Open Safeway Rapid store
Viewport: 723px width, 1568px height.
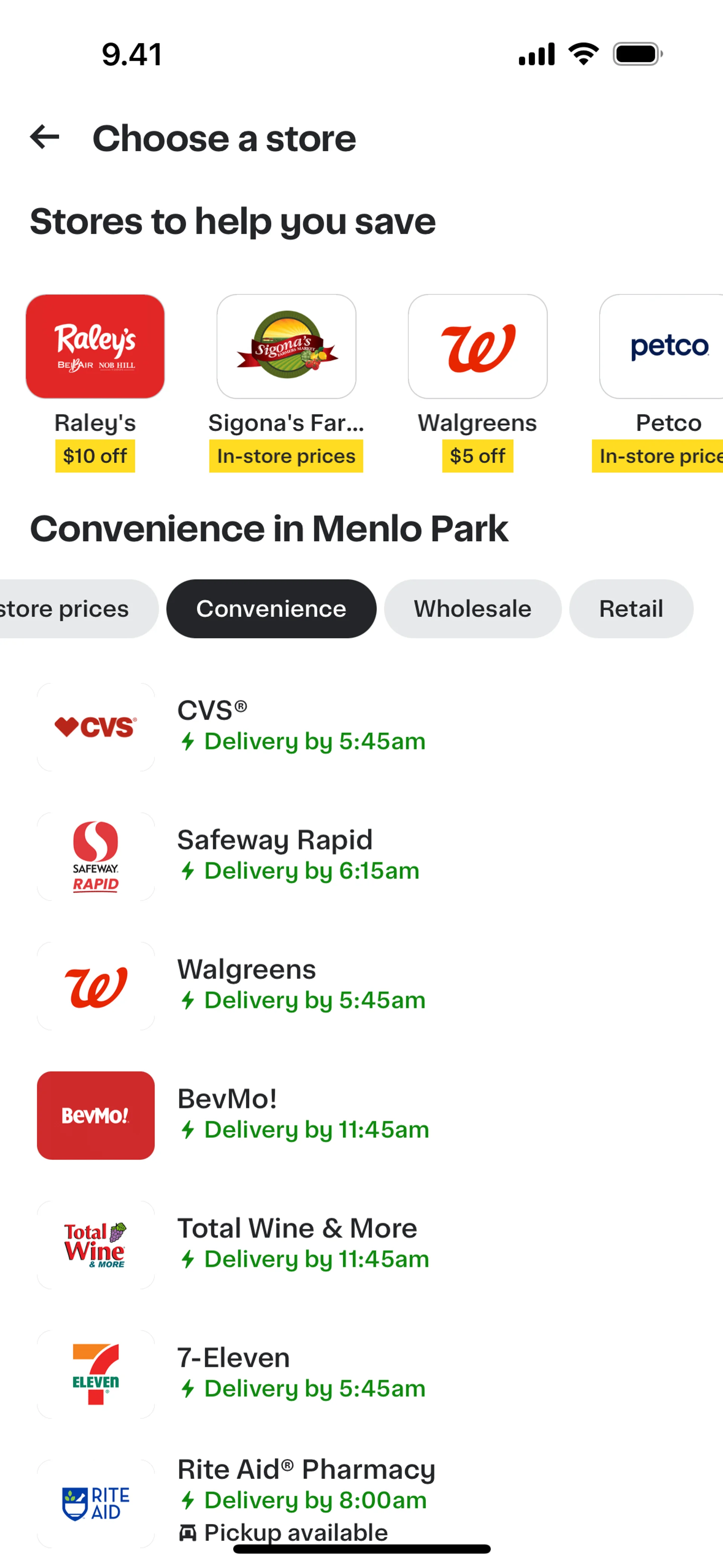click(298, 856)
